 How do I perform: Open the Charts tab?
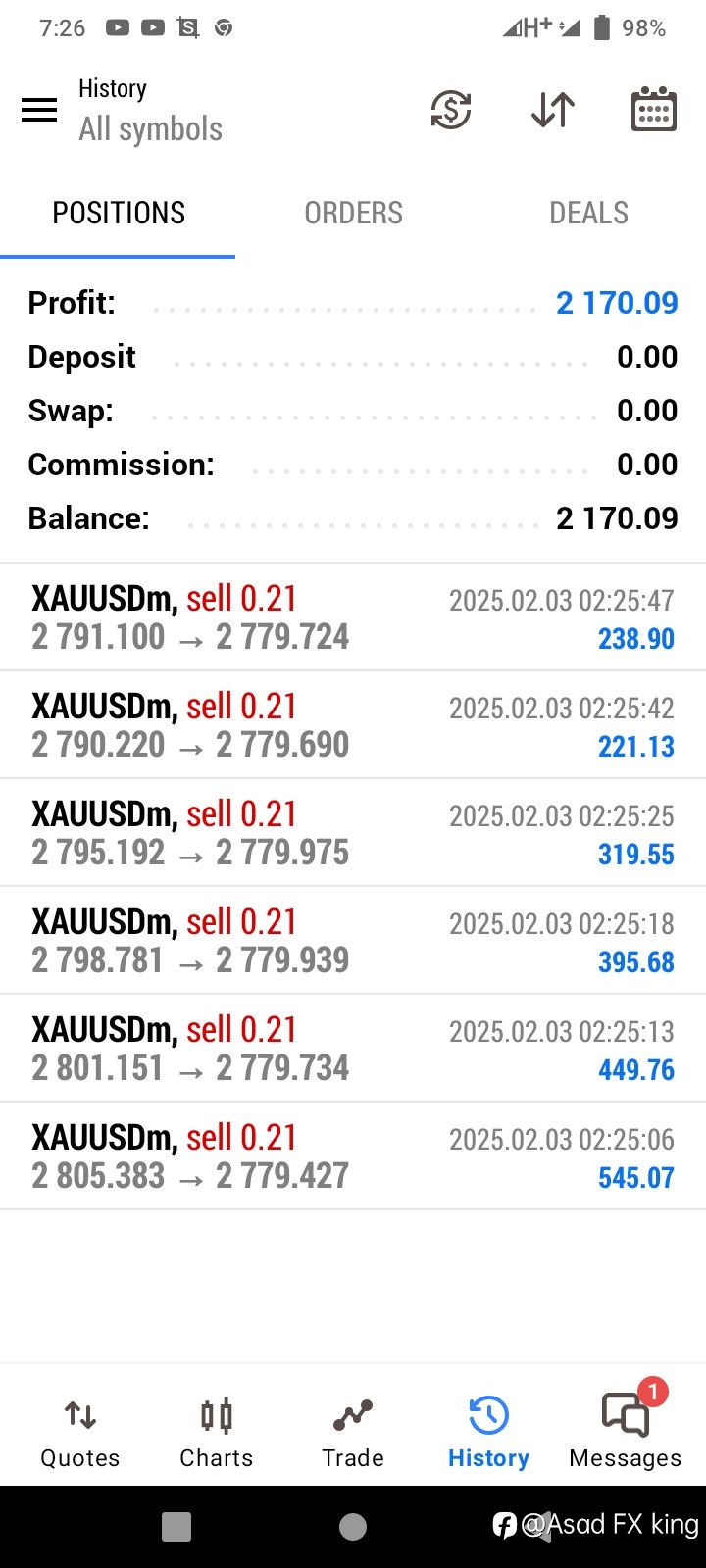pyautogui.click(x=217, y=1433)
